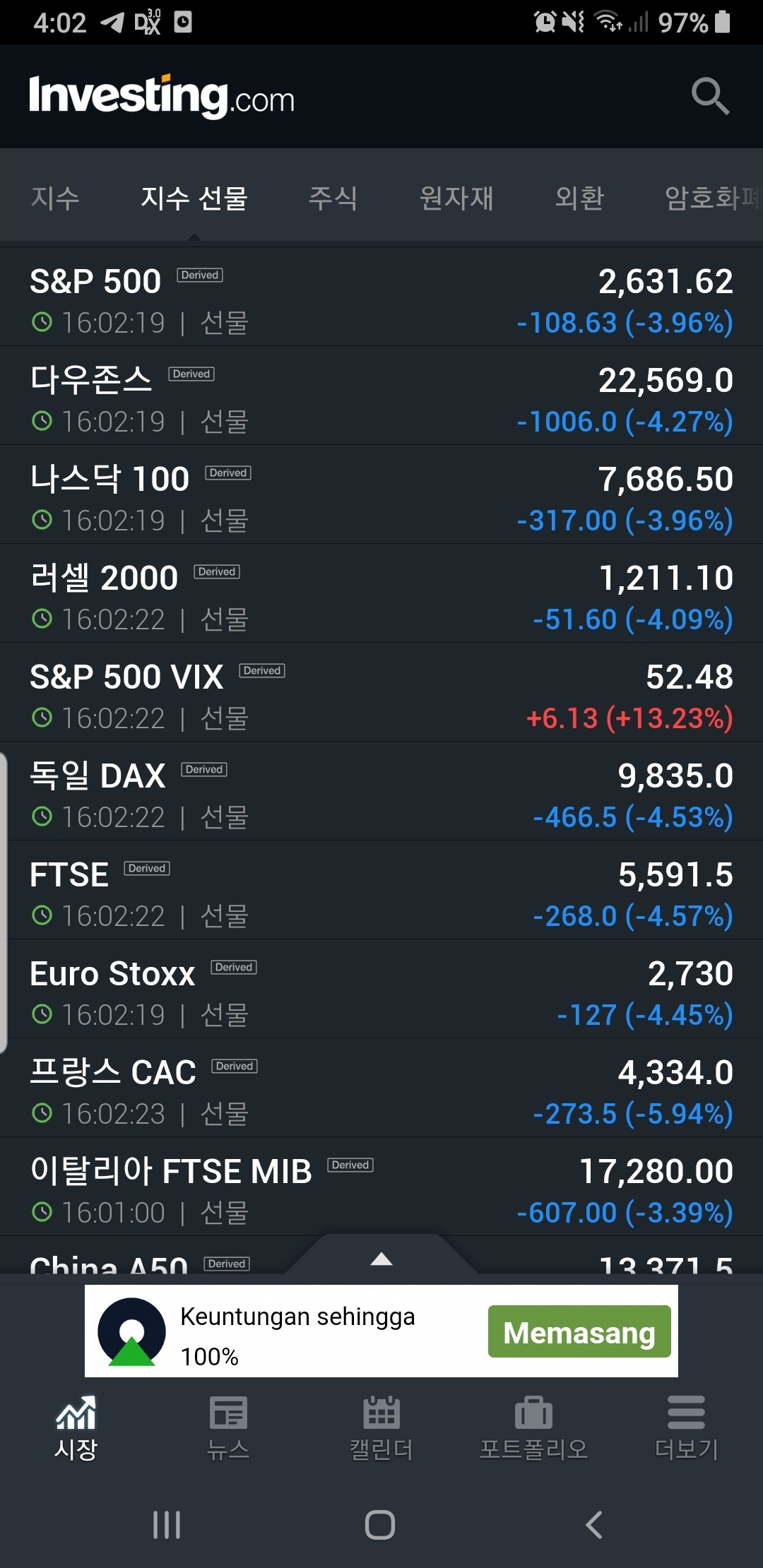The height and width of the screenshot is (1568, 763).
Task: Go to the 뉴스 tab
Action: click(x=228, y=1428)
